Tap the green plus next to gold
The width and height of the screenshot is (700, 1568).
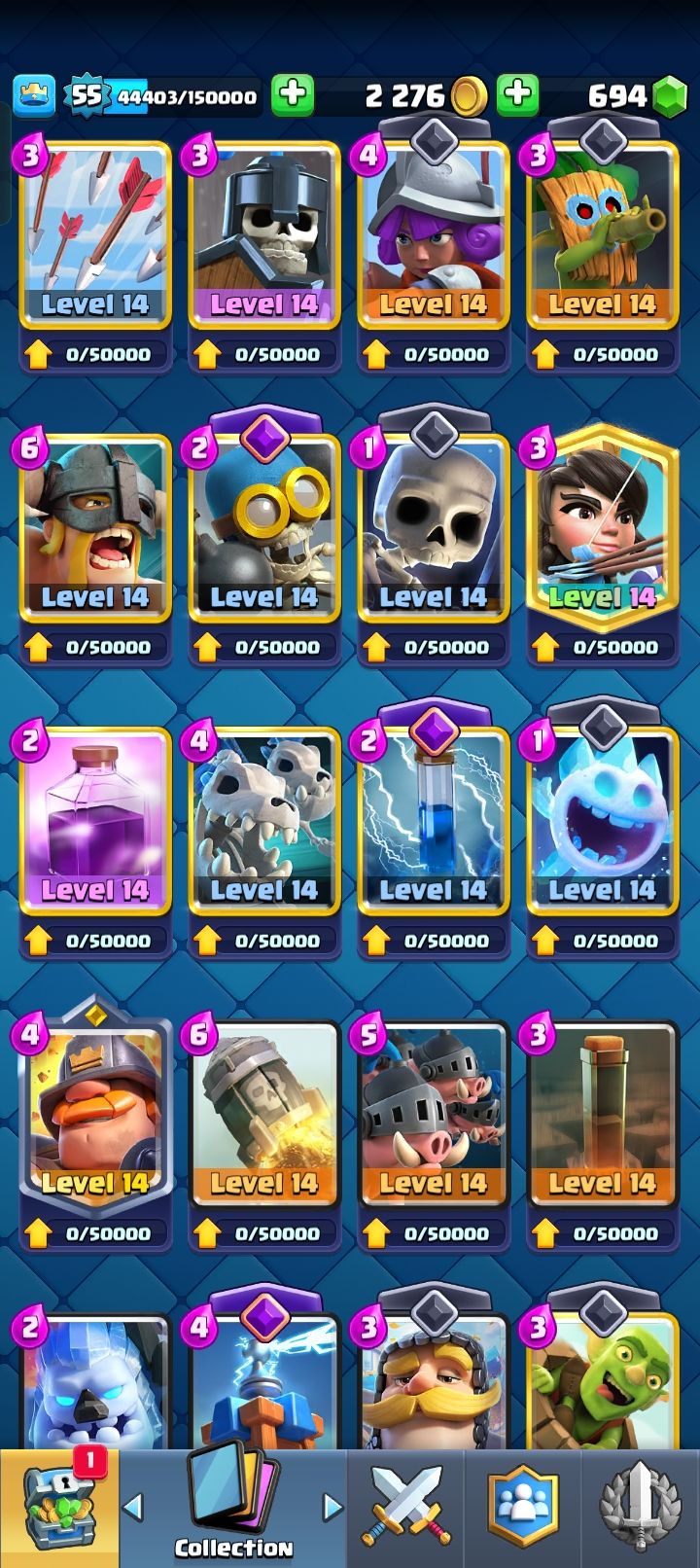[292, 94]
